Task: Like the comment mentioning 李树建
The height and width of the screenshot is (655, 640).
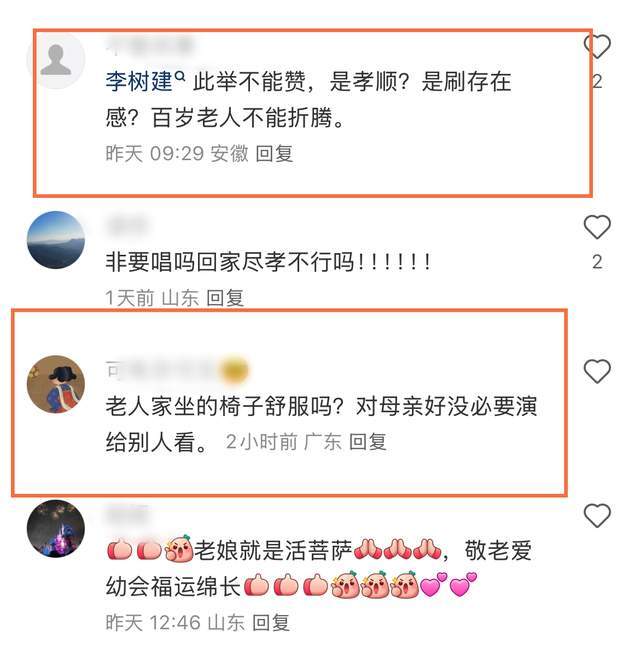Action: tap(597, 46)
